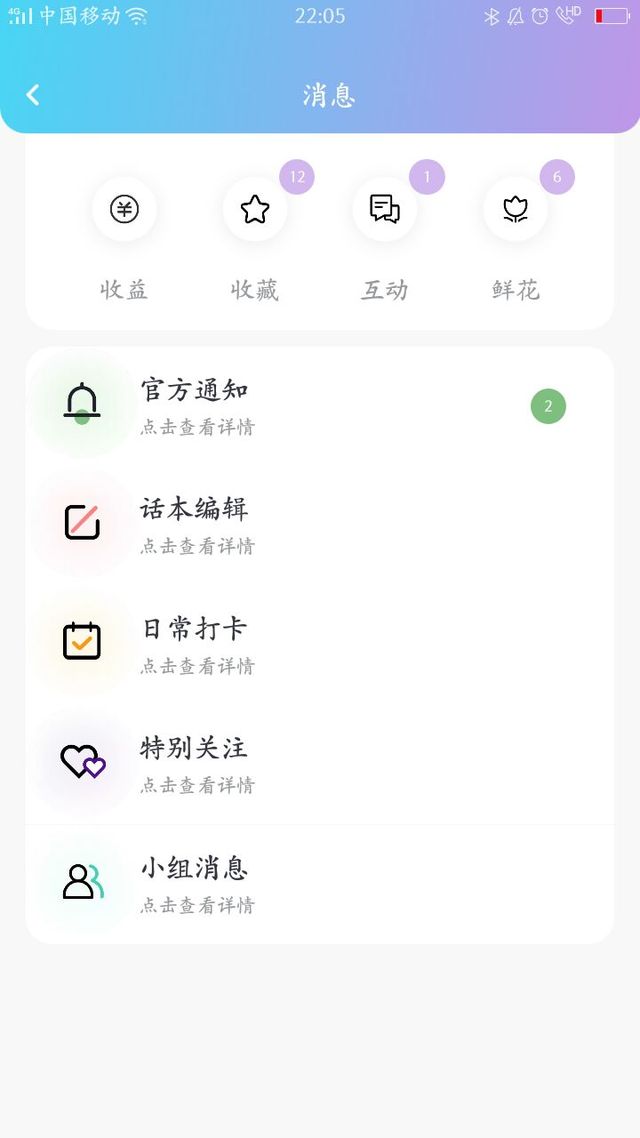640x1138 pixels.
Task: Open 小组消息 group messages
Action: [320, 884]
